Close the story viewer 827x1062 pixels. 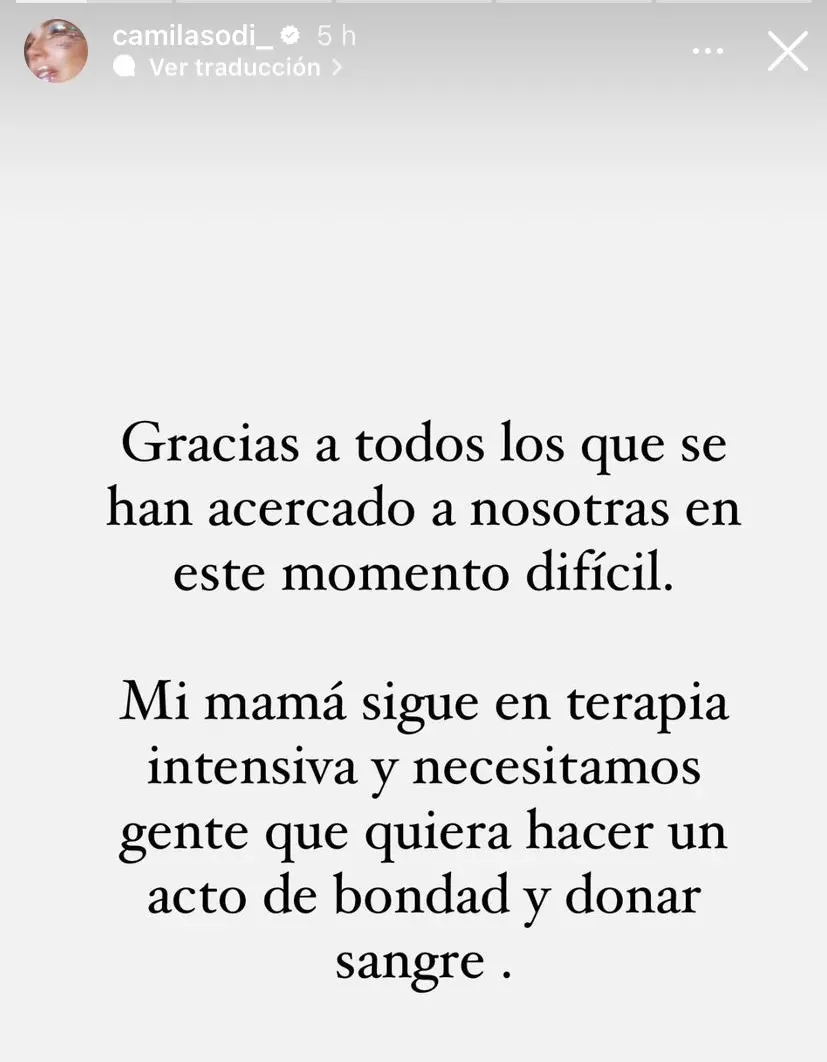(x=787, y=51)
